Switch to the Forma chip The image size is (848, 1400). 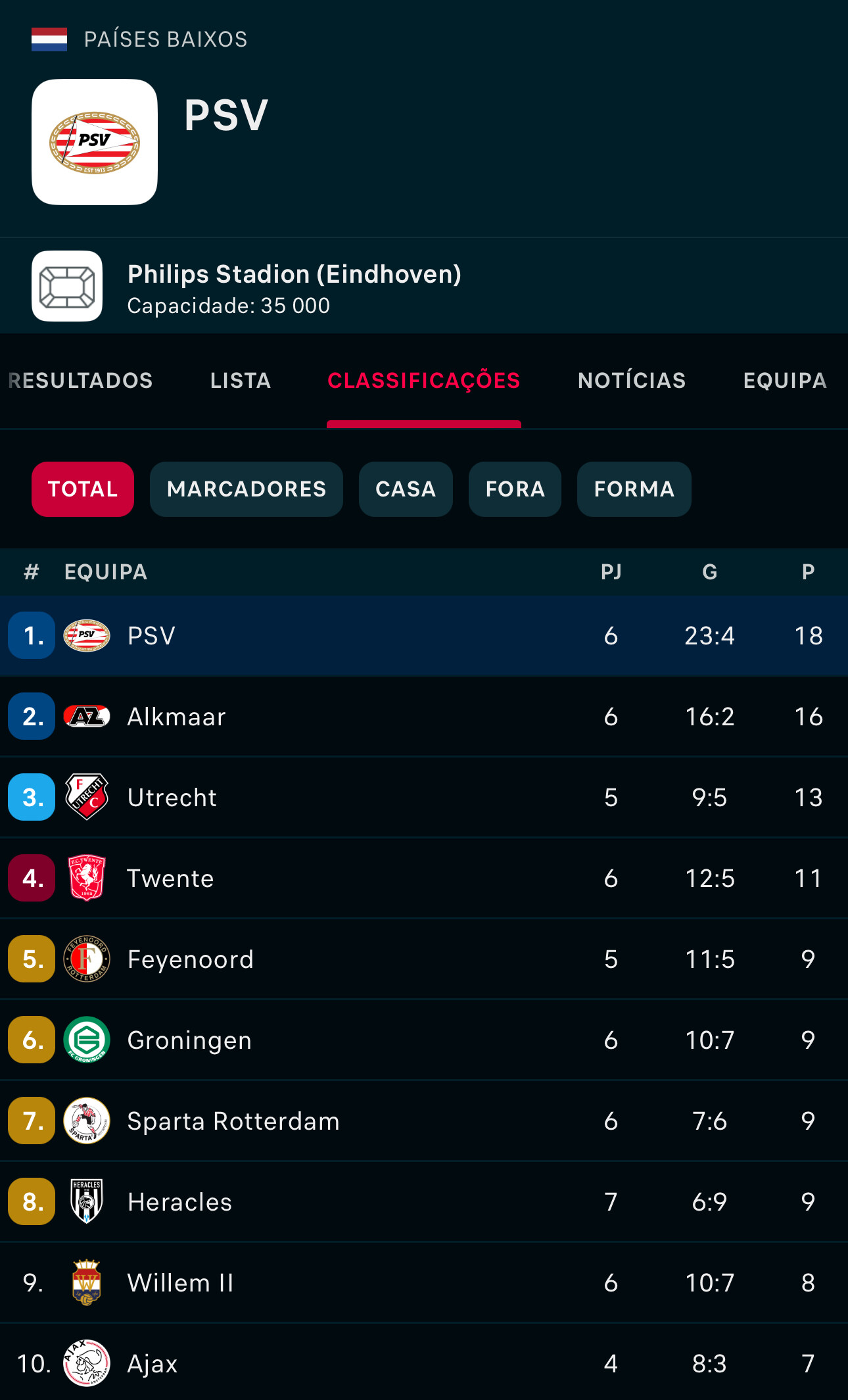pyautogui.click(x=634, y=489)
